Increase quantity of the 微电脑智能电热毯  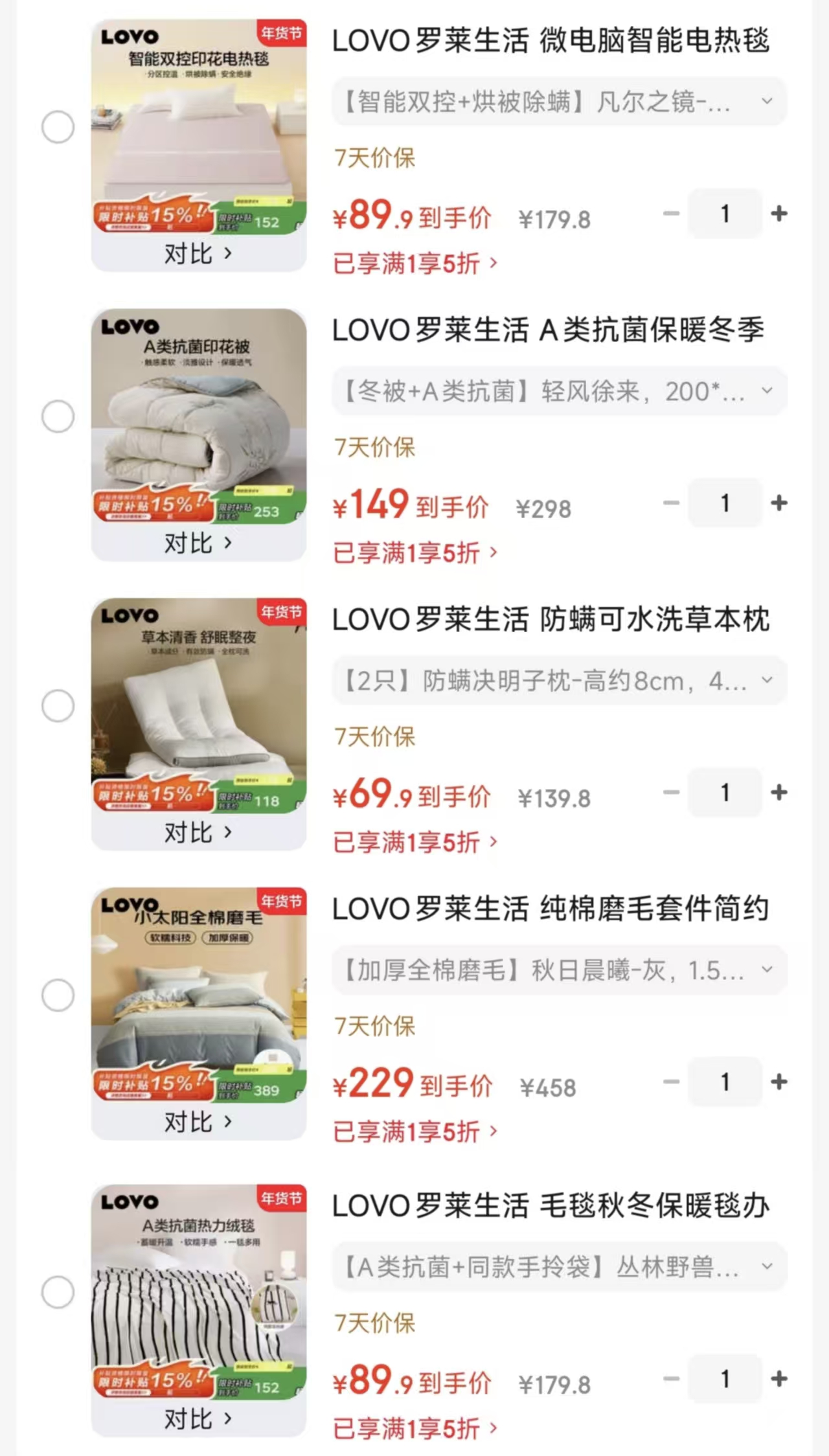(x=779, y=214)
